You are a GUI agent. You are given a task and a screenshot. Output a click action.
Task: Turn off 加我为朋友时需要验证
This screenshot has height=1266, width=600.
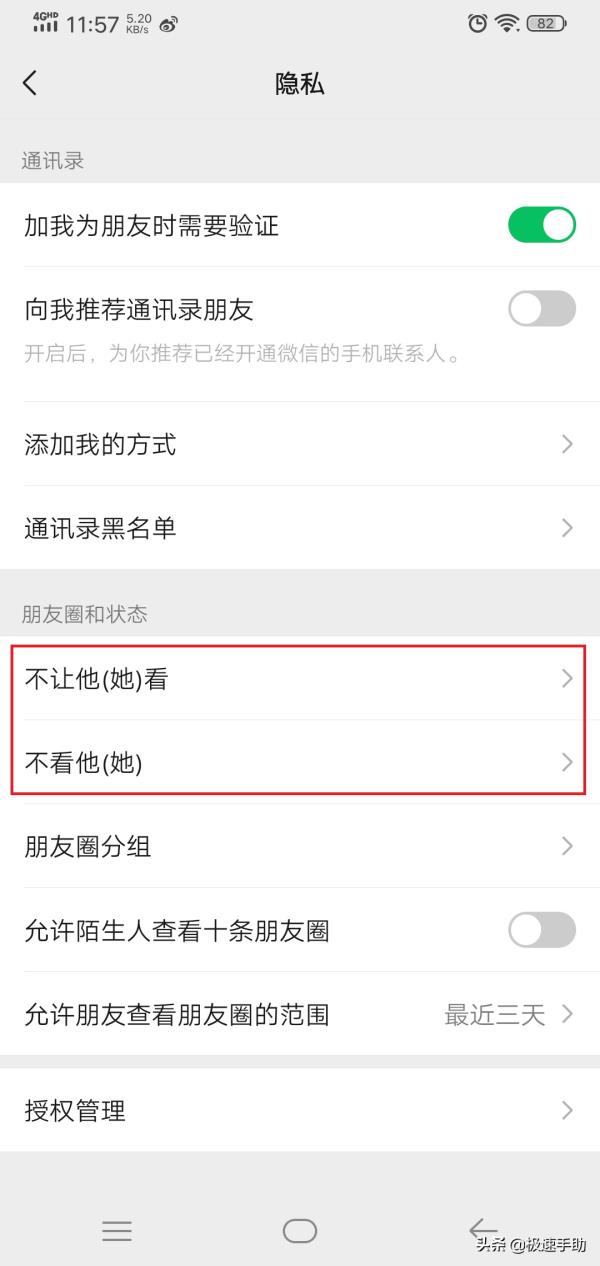tap(541, 225)
